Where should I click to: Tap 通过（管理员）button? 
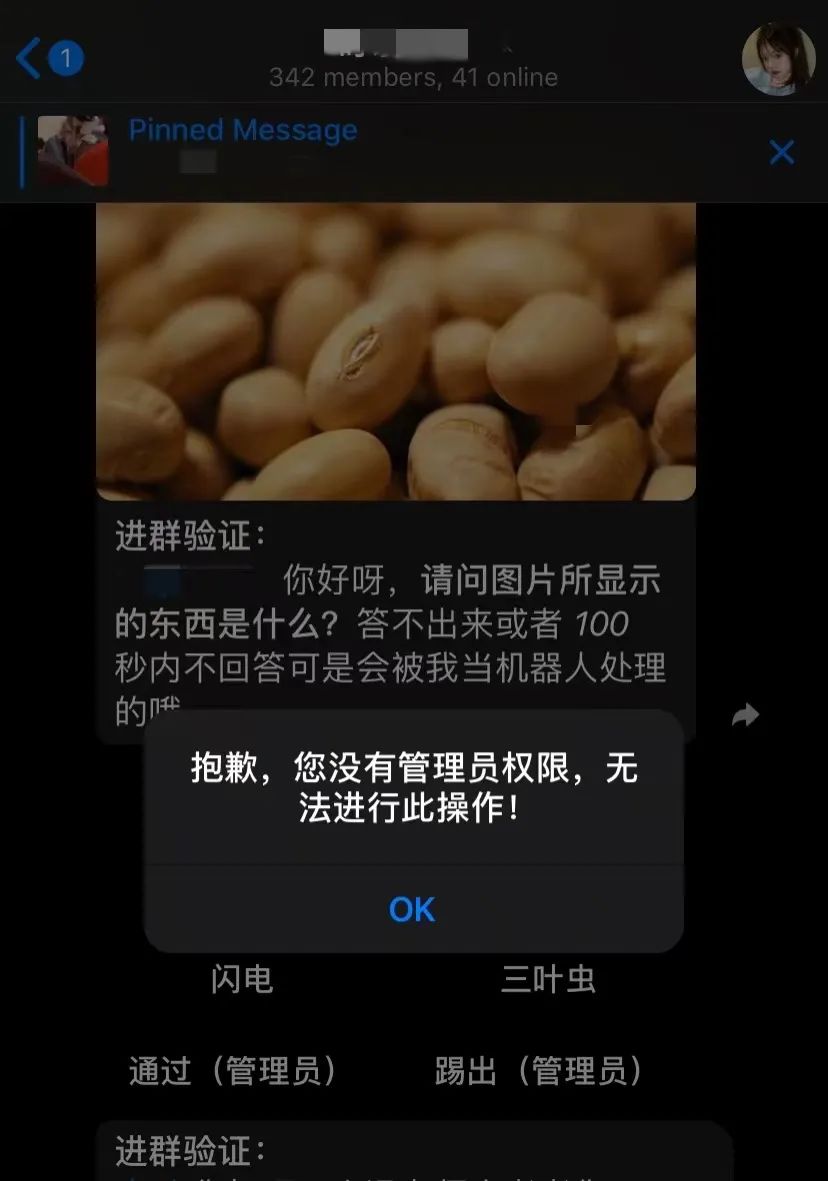232,1070
